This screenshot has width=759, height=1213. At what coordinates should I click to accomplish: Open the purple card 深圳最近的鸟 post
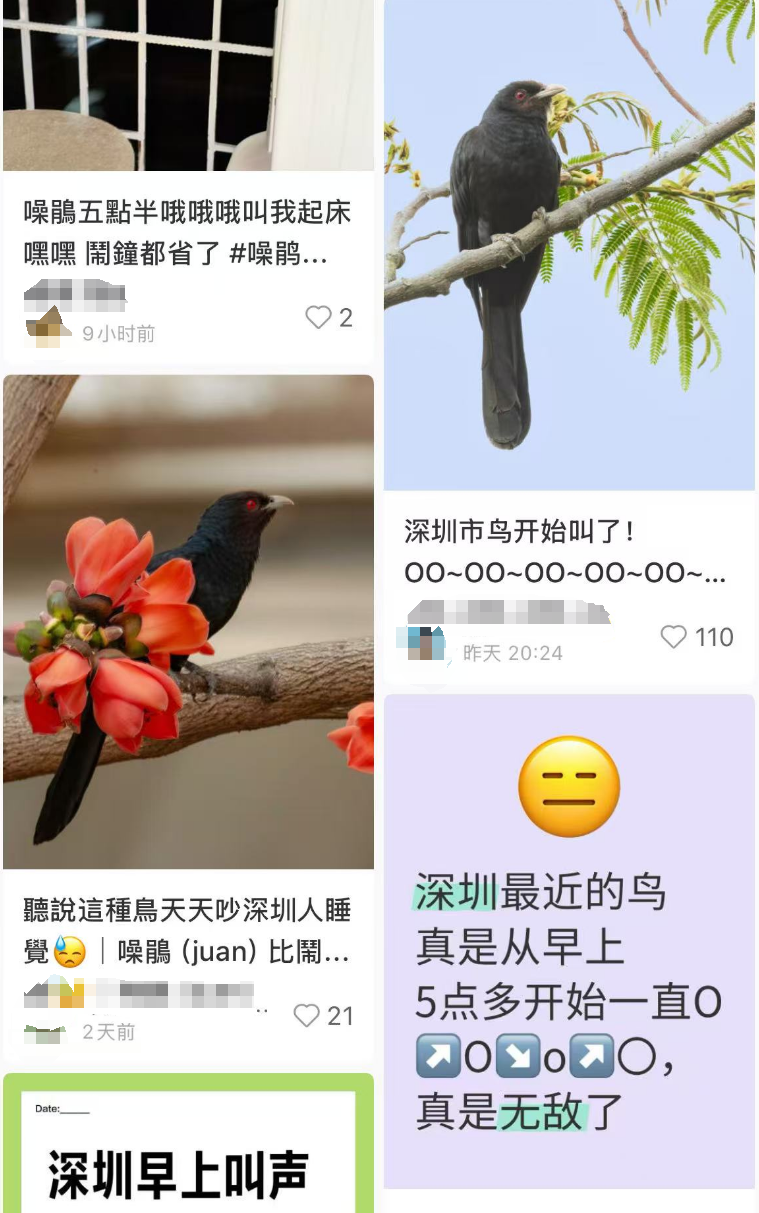569,940
